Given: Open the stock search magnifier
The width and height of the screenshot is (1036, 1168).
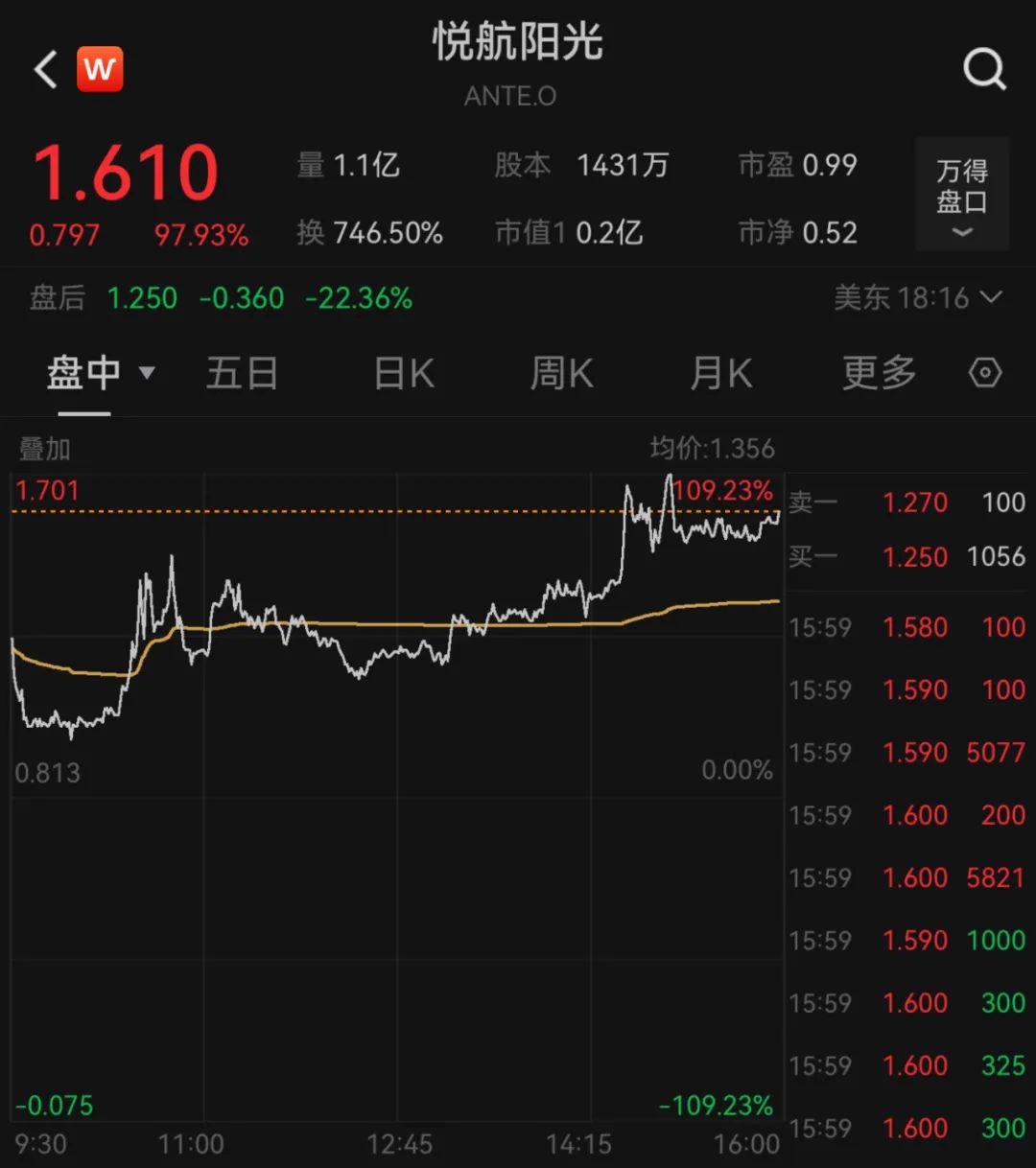Looking at the screenshot, I should pyautogui.click(x=984, y=69).
